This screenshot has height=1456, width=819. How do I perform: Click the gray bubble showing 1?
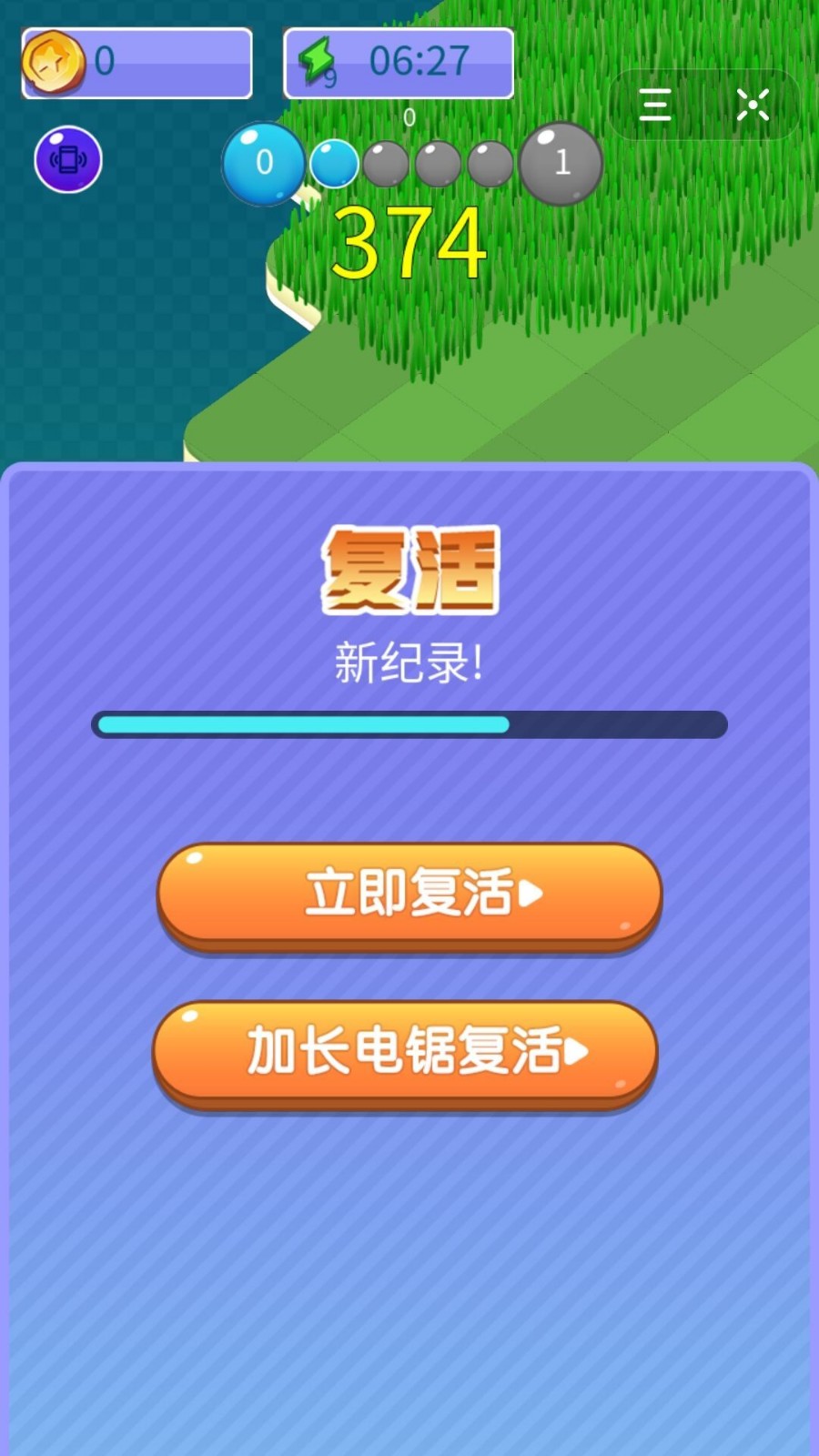point(561,164)
